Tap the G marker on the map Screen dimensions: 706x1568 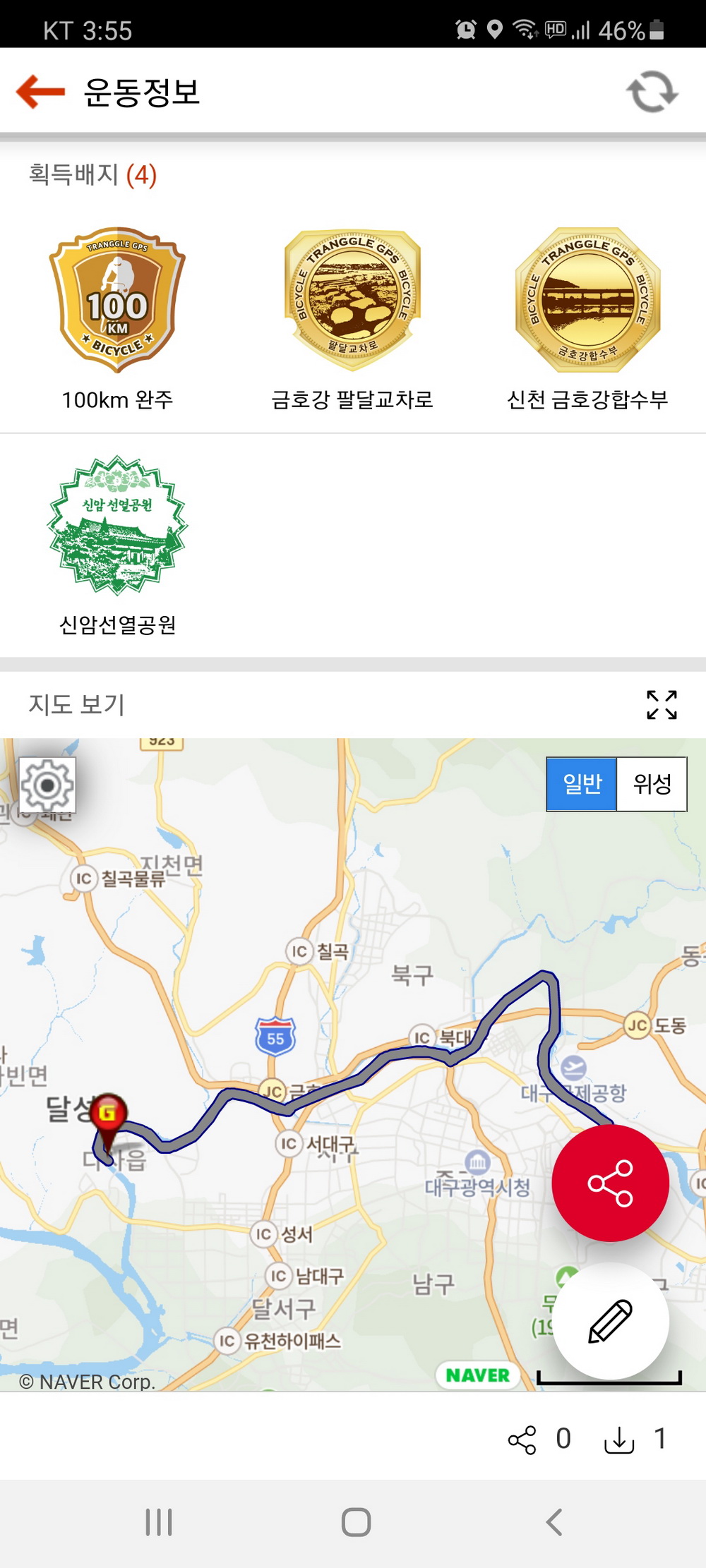(x=107, y=1115)
